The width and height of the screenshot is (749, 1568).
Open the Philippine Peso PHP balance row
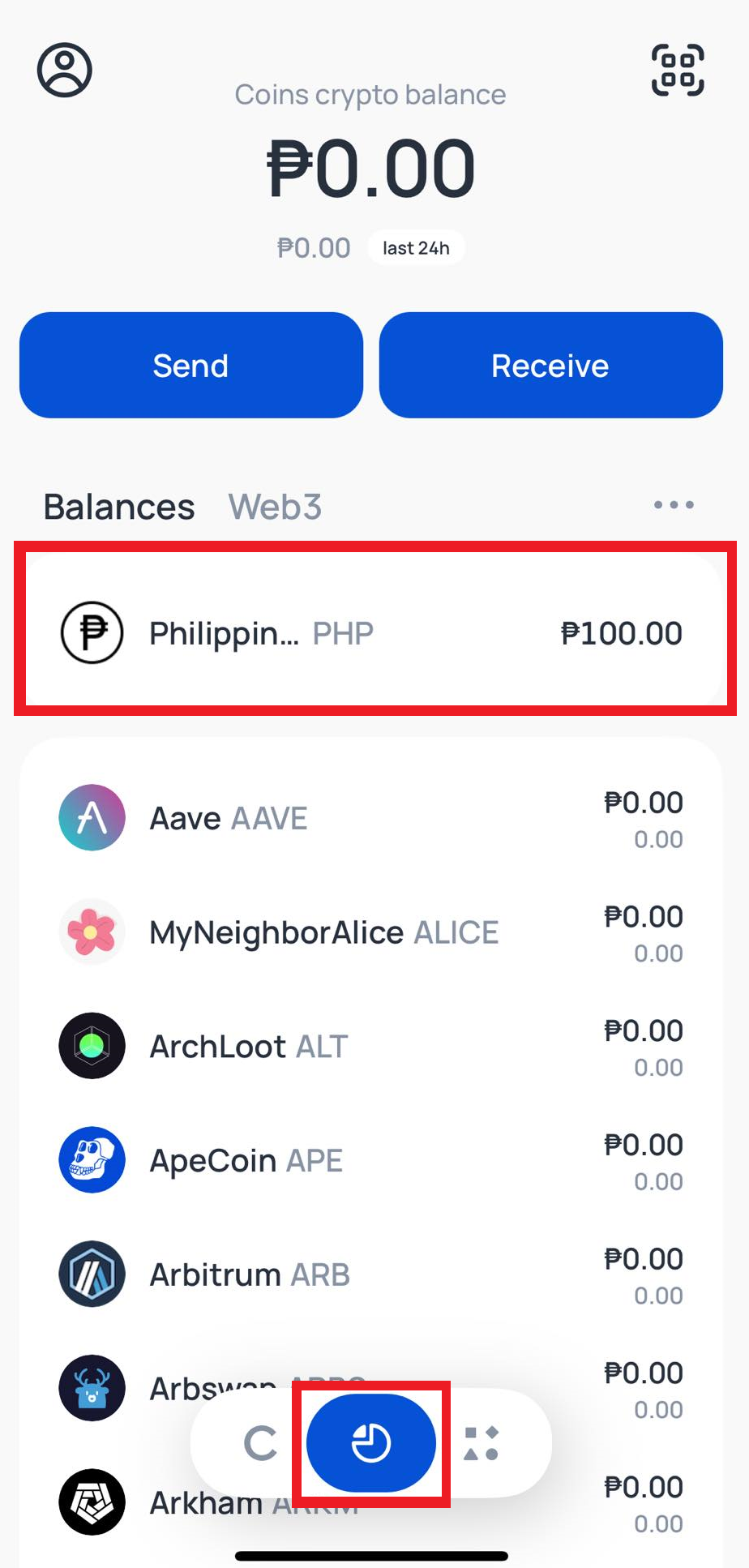pos(373,633)
